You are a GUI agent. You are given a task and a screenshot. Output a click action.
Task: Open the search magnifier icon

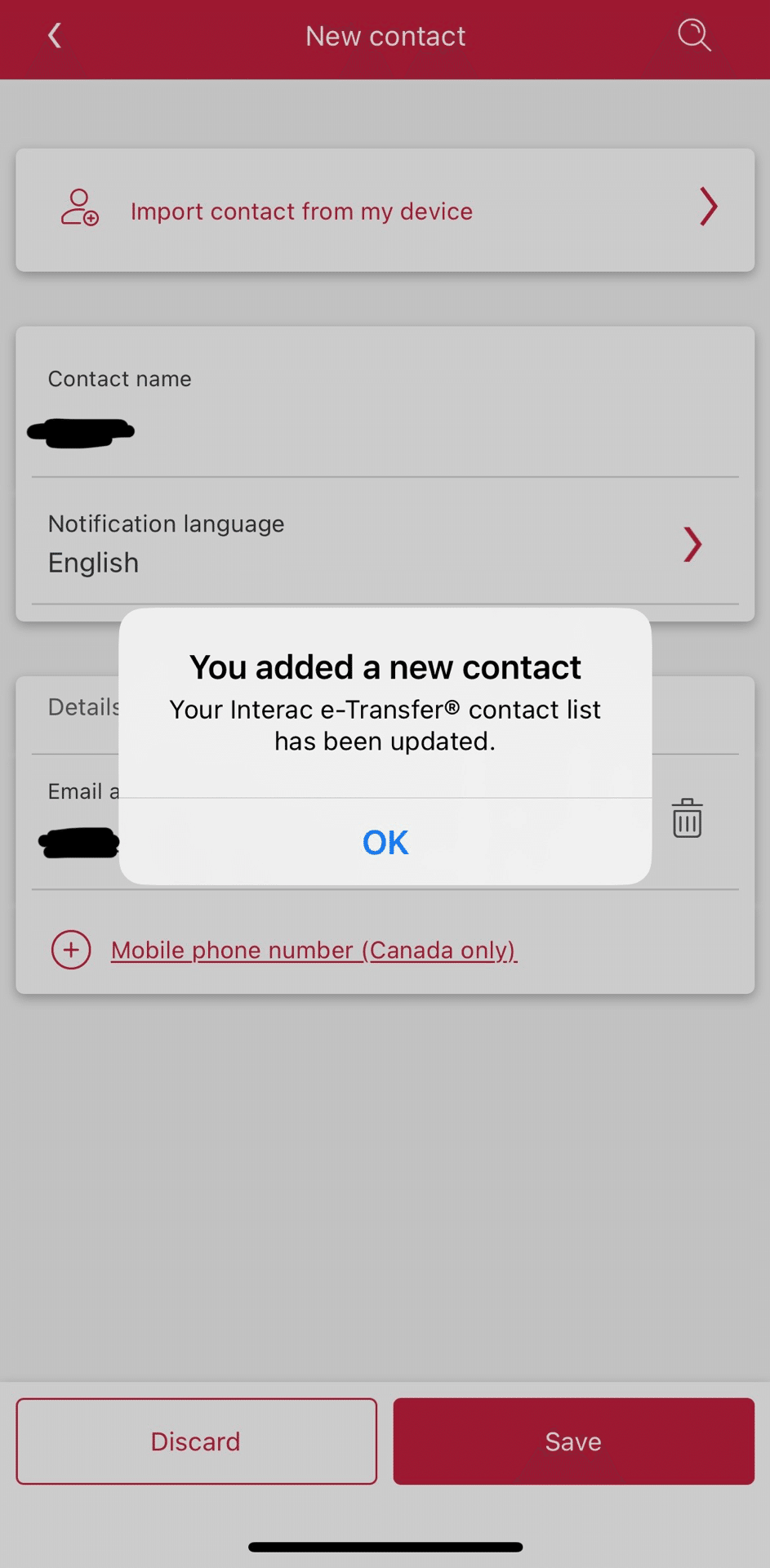pyautogui.click(x=694, y=35)
